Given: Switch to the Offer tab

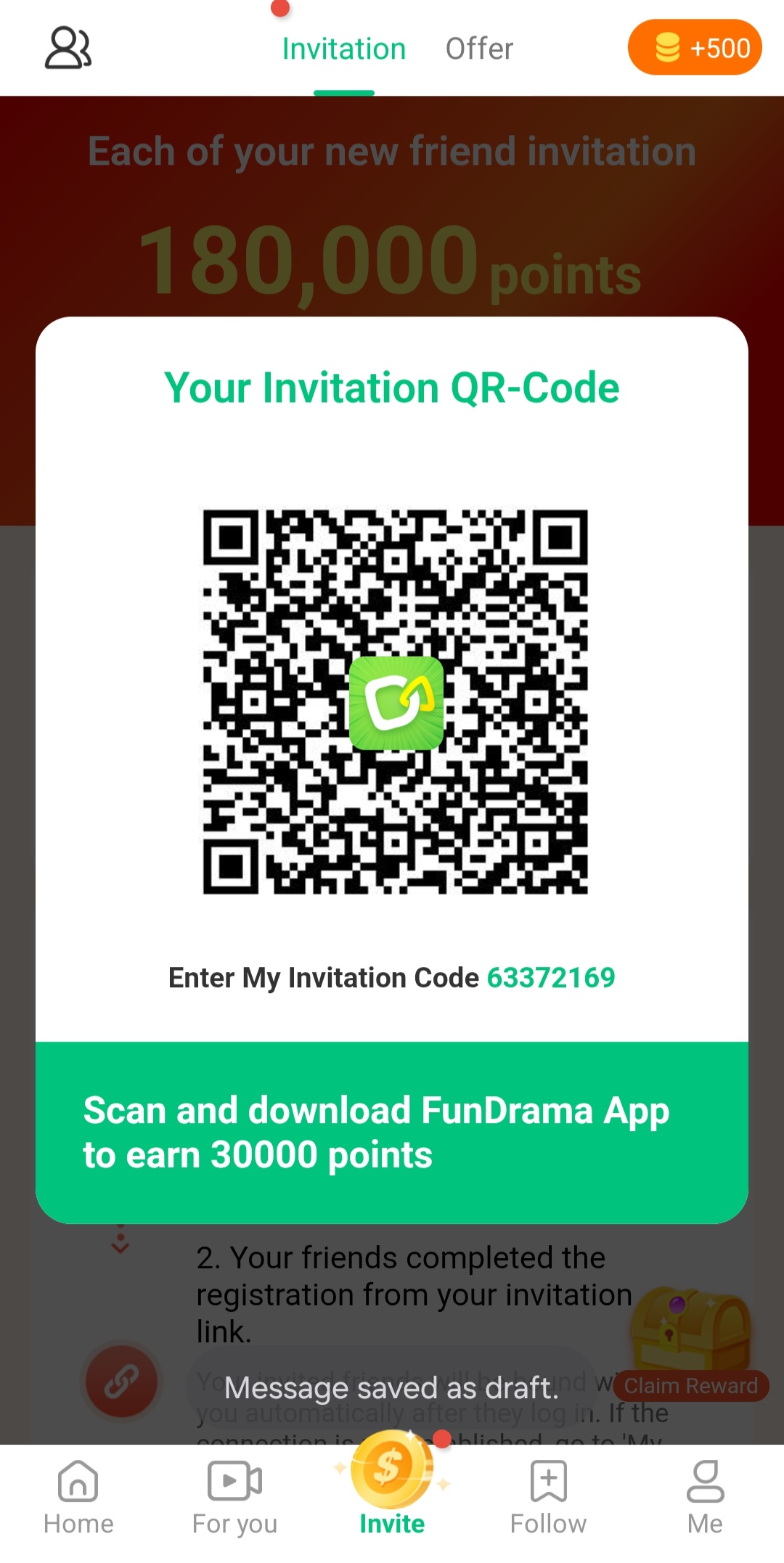Looking at the screenshot, I should coord(479,48).
